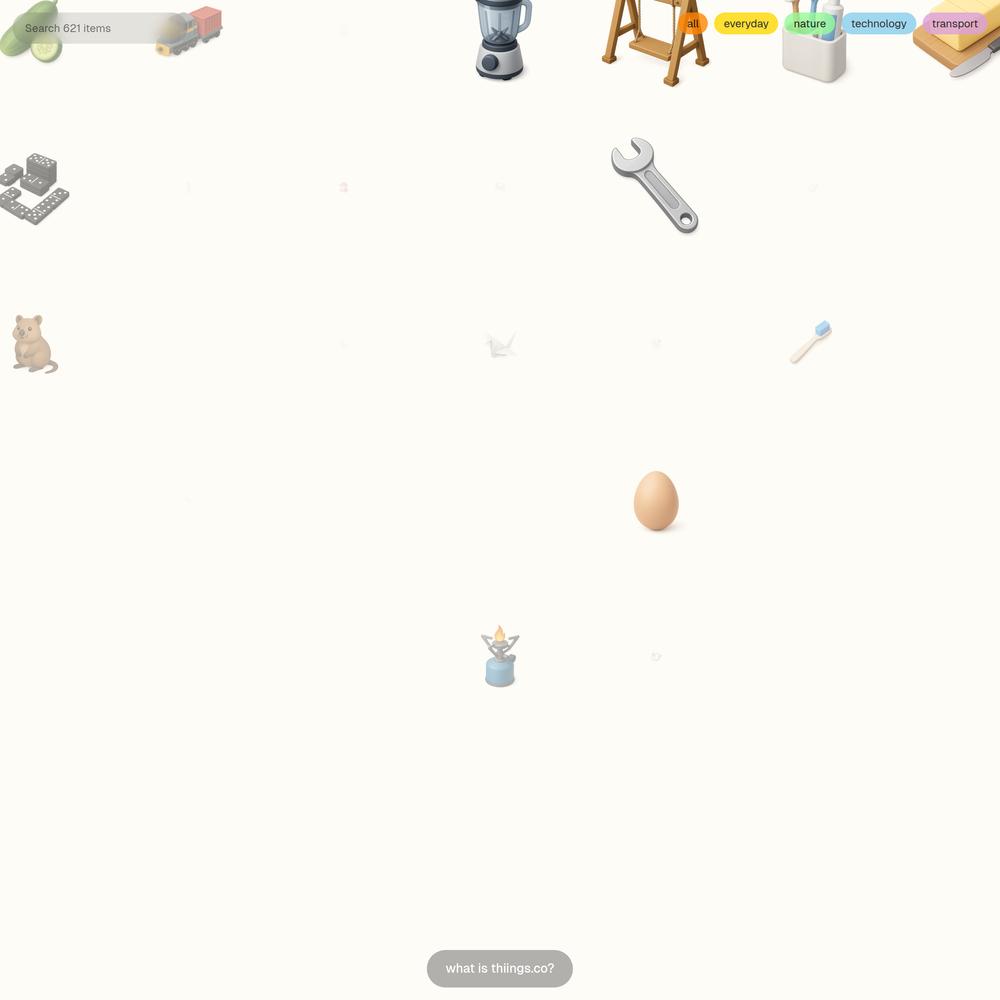The image size is (1000, 1000).
Task: Show technology items only
Action: click(x=878, y=24)
